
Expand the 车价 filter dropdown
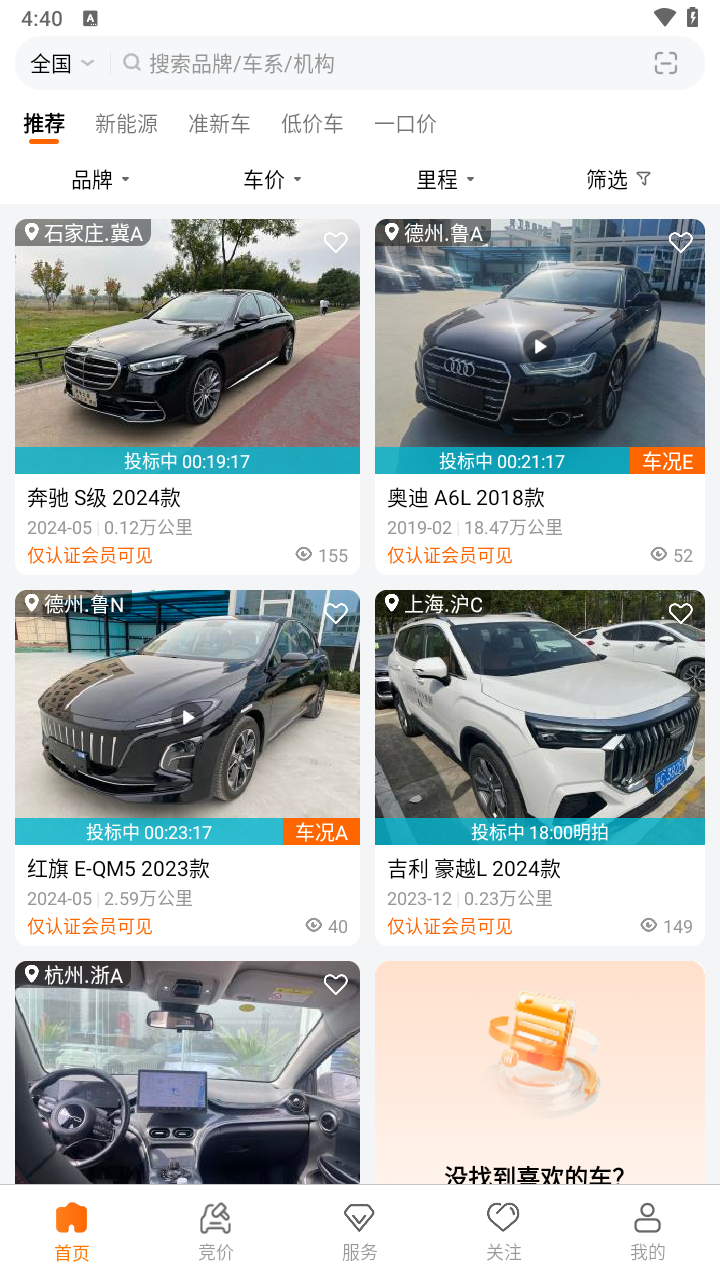tap(272, 180)
